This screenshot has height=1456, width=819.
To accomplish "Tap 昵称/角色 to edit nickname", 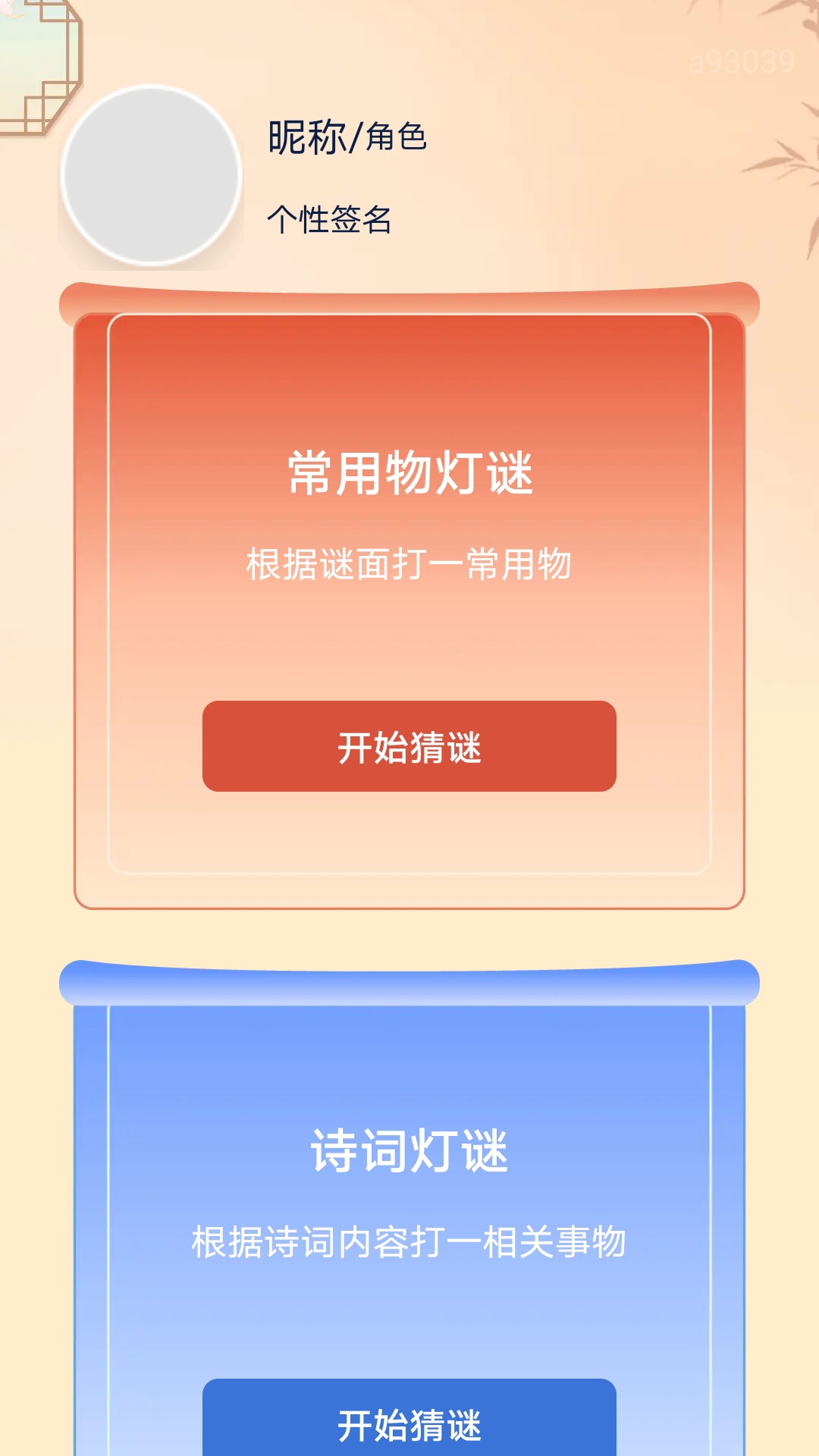I will coord(347,139).
